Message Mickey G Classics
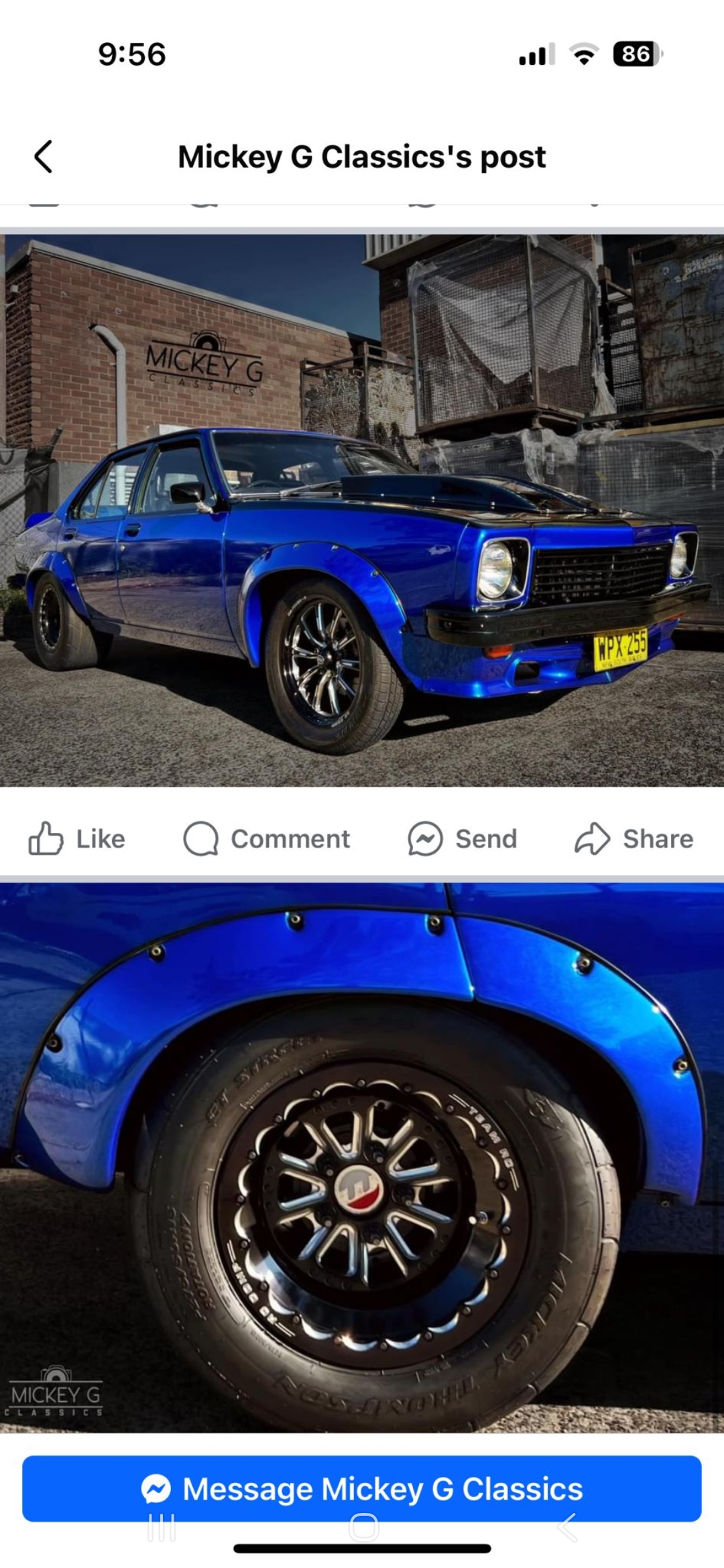 (362, 1489)
